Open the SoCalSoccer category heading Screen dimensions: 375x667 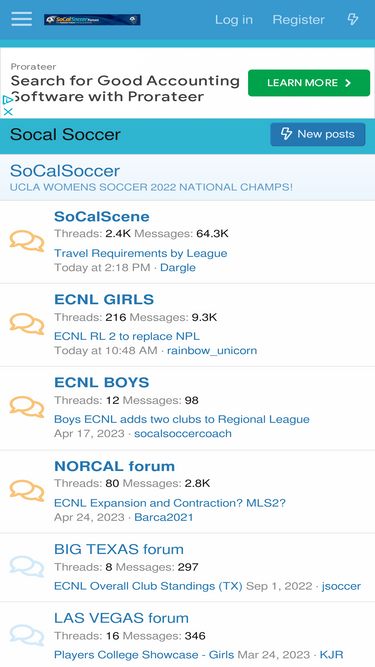(65, 171)
